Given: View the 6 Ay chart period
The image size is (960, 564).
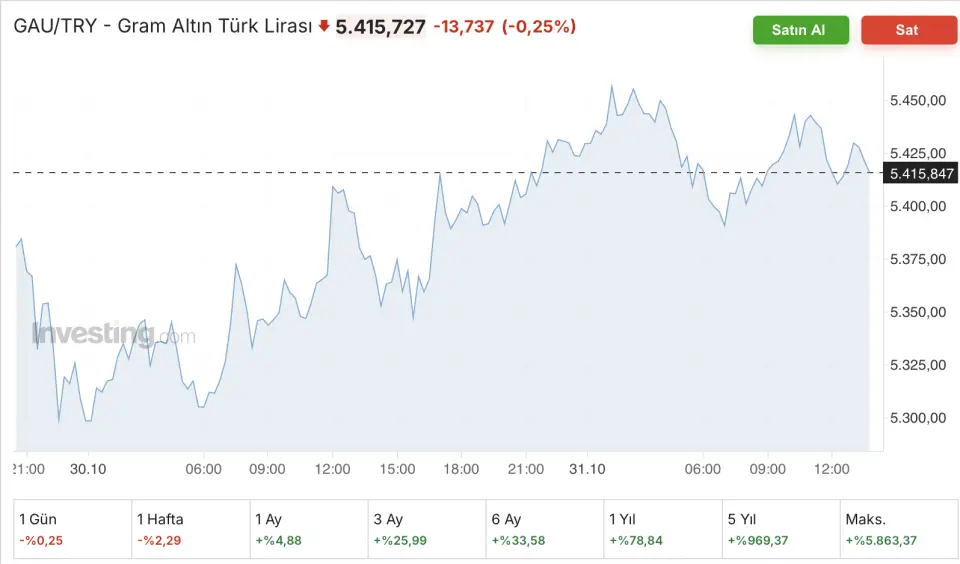Looking at the screenshot, I should [x=544, y=529].
